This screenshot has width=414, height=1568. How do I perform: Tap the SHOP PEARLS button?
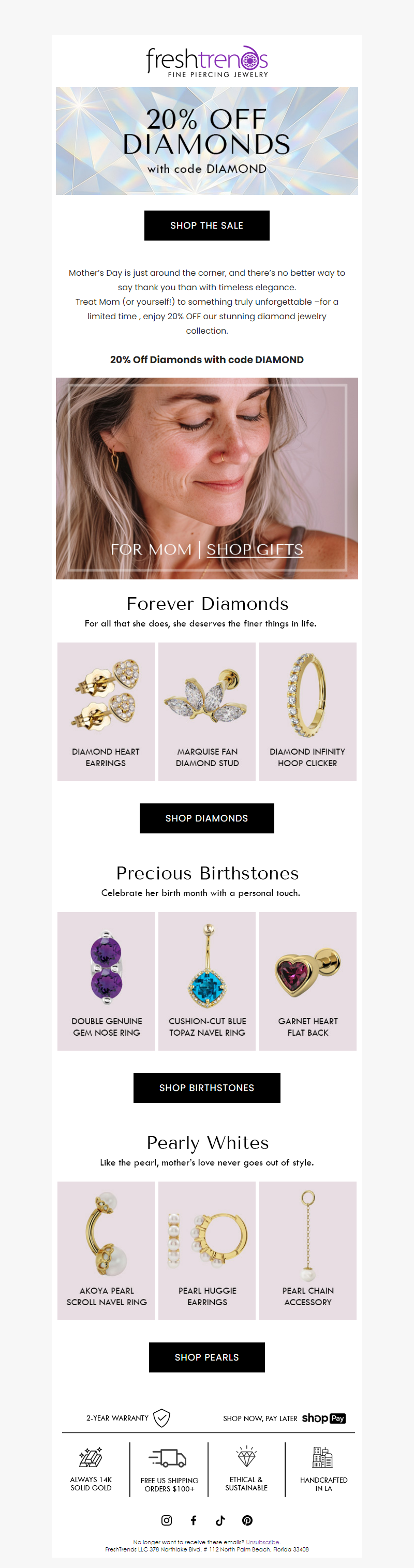(x=206, y=1357)
